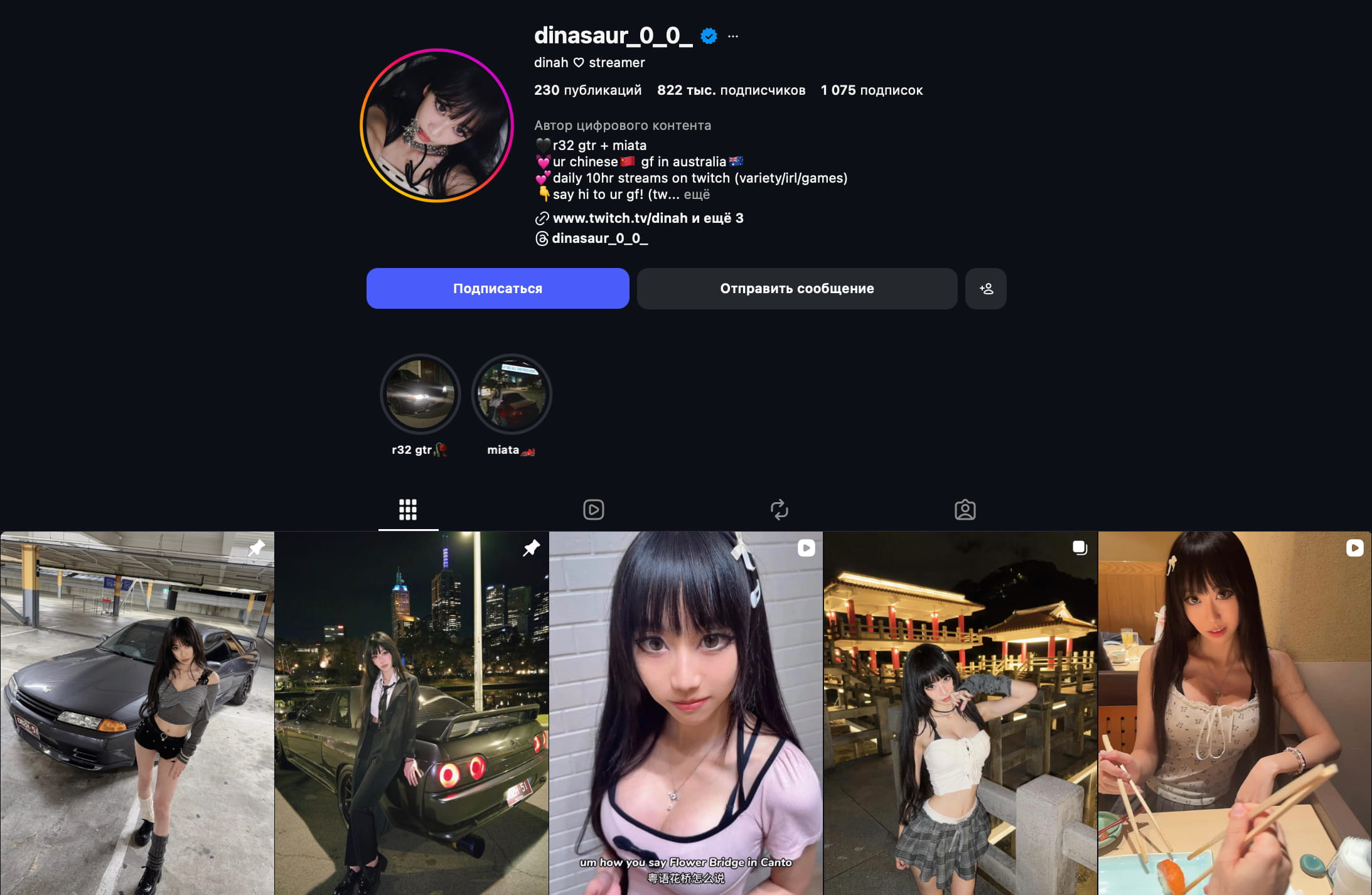
Task: Open the carousel post at lit pavilion
Action: point(960,713)
